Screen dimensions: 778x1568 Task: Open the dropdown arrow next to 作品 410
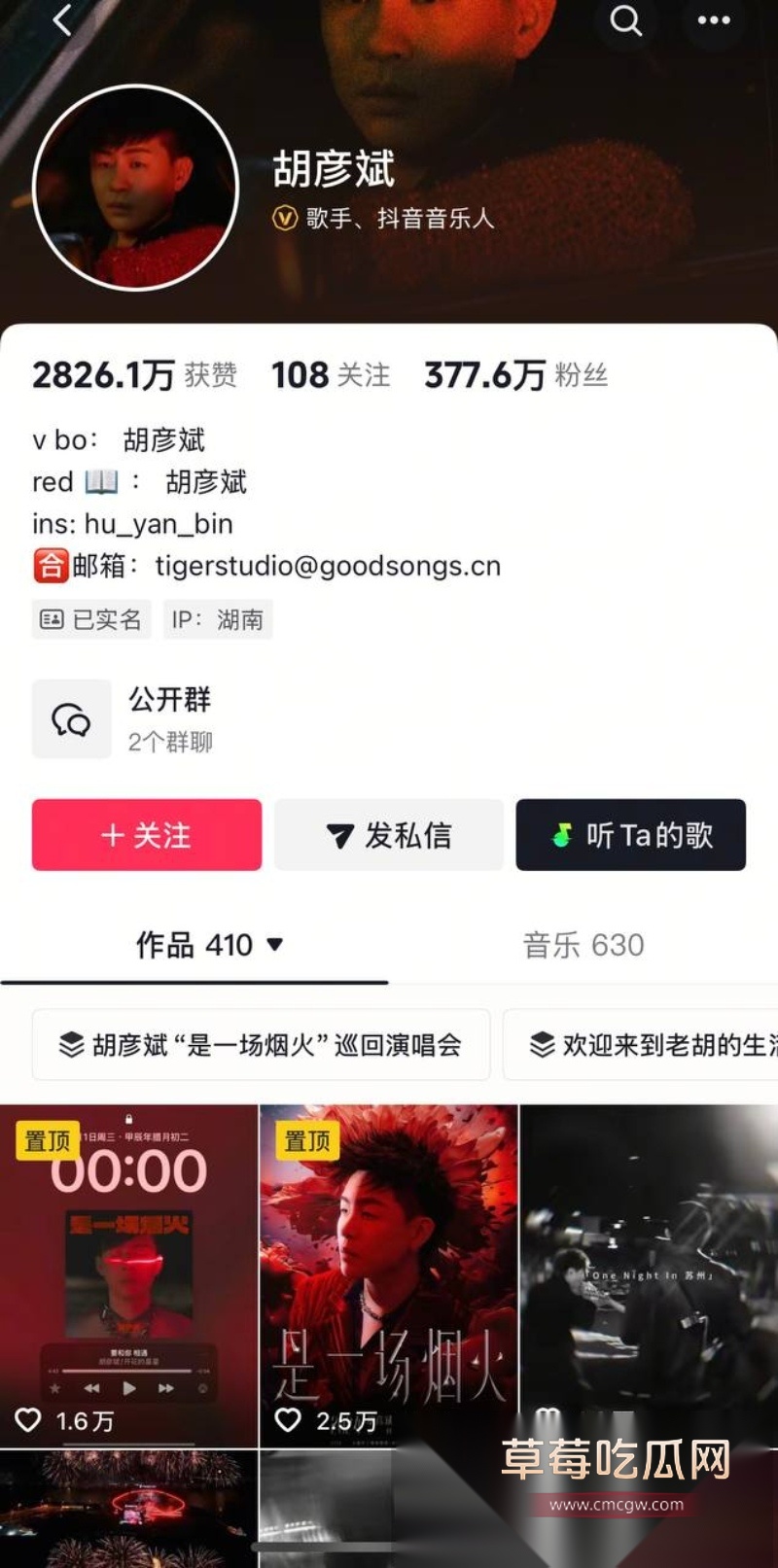click(x=273, y=945)
